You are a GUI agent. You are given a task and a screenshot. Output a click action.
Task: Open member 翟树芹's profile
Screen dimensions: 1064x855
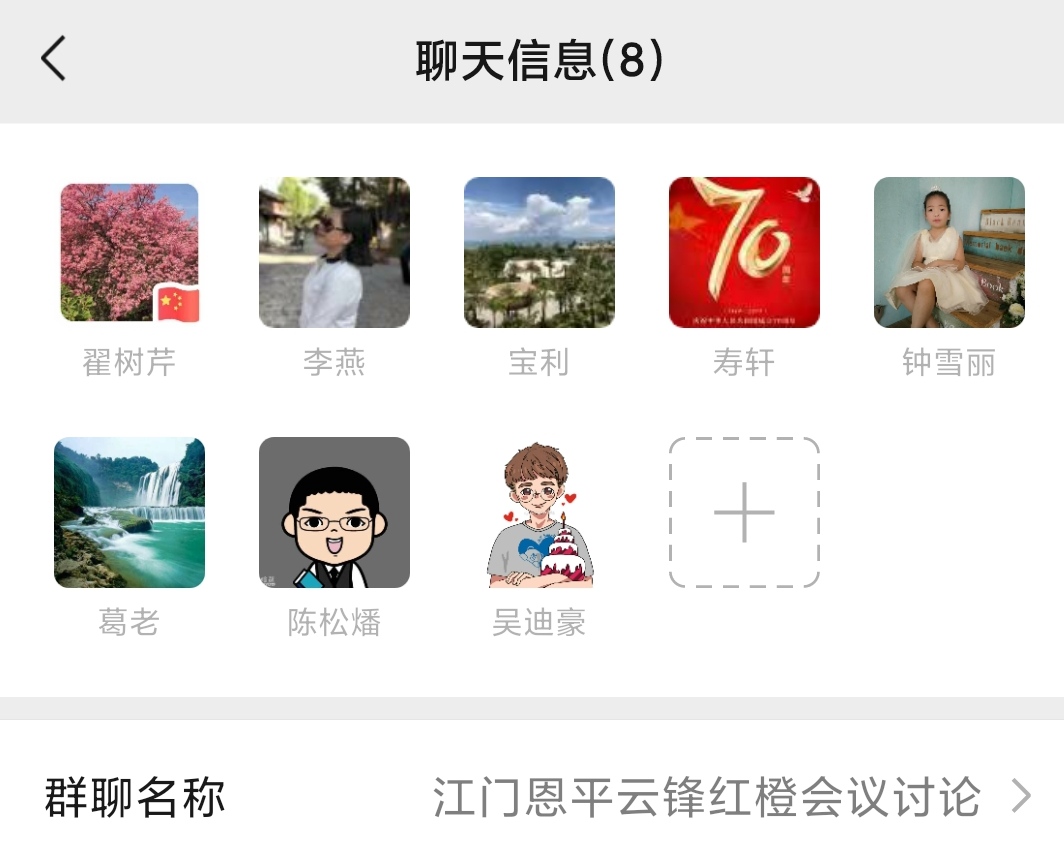[129, 253]
